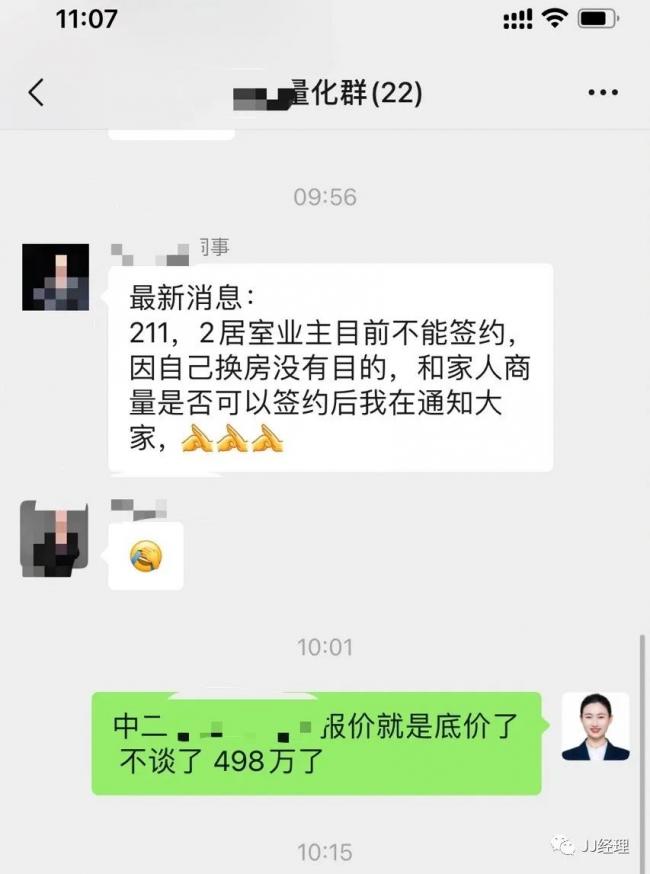Screen dimensions: 650x874
Task: Open avatar of sender of 最新消息 message
Action: click(56, 276)
